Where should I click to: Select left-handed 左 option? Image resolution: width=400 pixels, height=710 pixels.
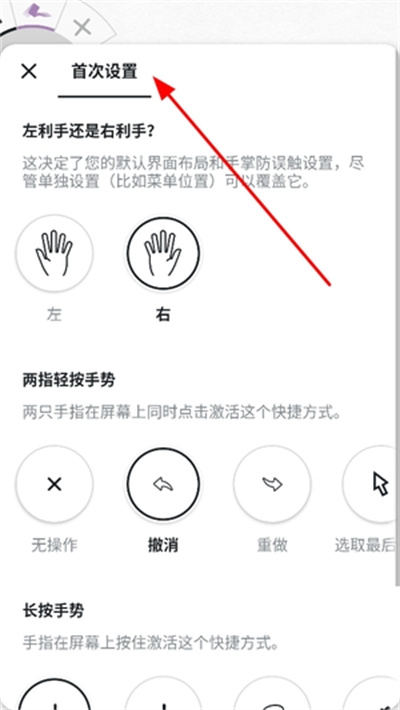click(54, 254)
